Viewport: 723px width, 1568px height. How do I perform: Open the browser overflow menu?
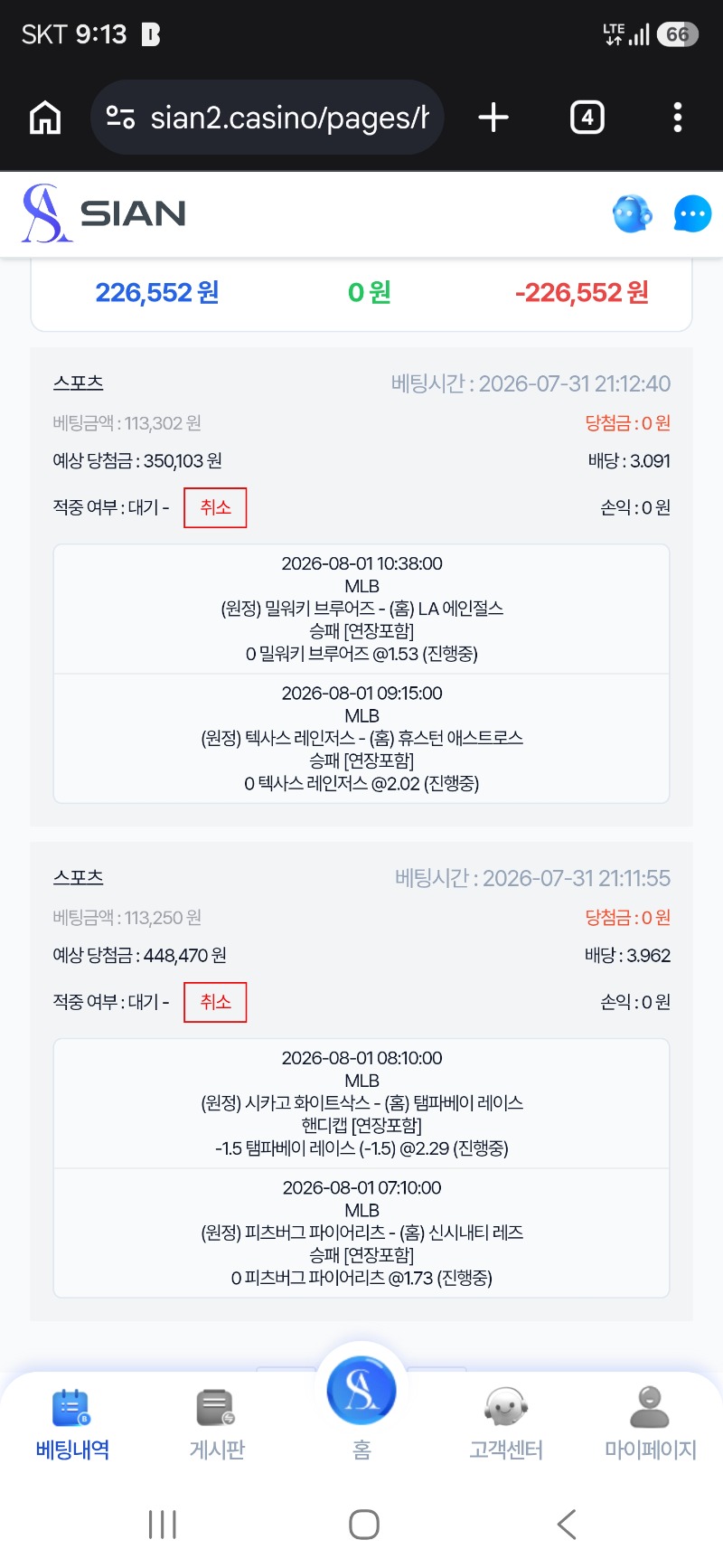pos(678,118)
